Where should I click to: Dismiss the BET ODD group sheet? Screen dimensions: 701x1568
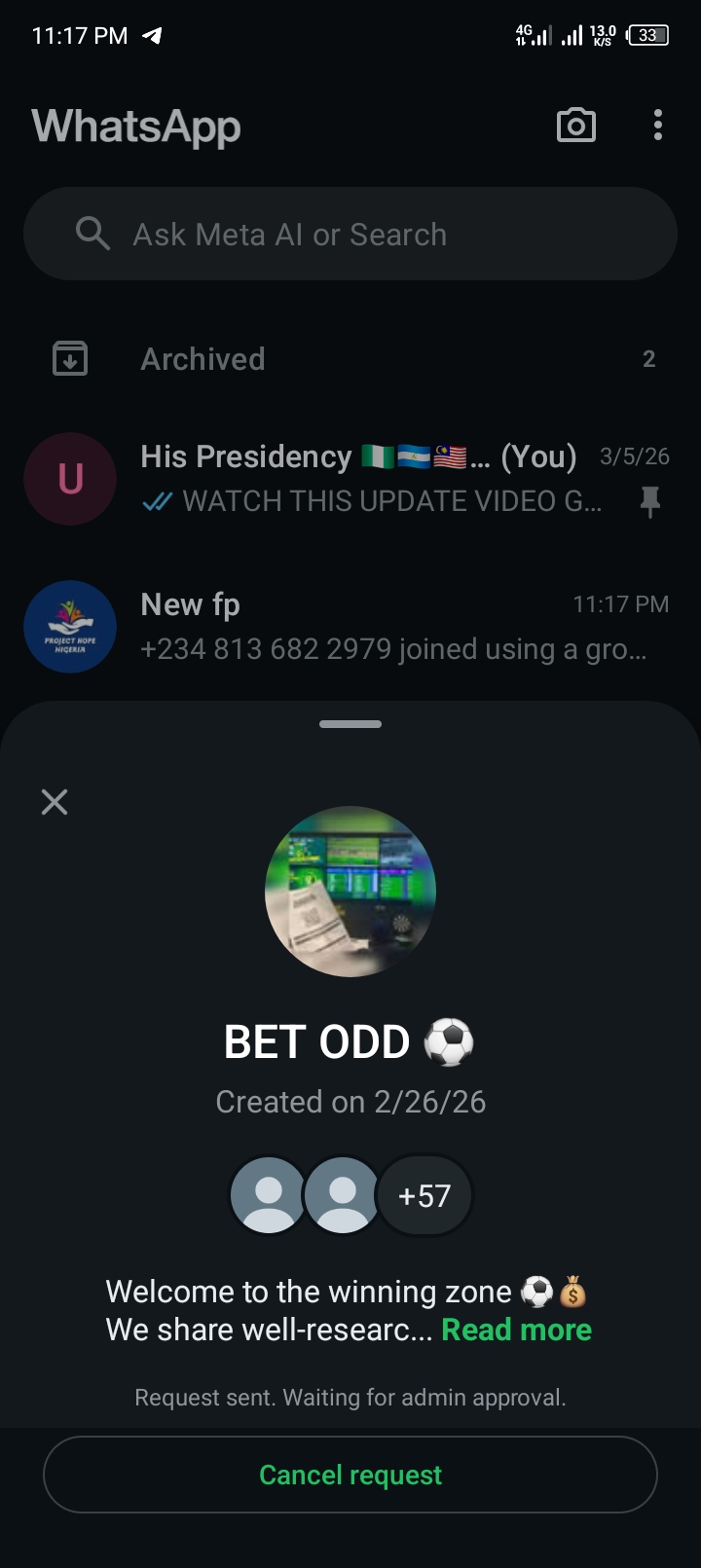click(x=55, y=802)
